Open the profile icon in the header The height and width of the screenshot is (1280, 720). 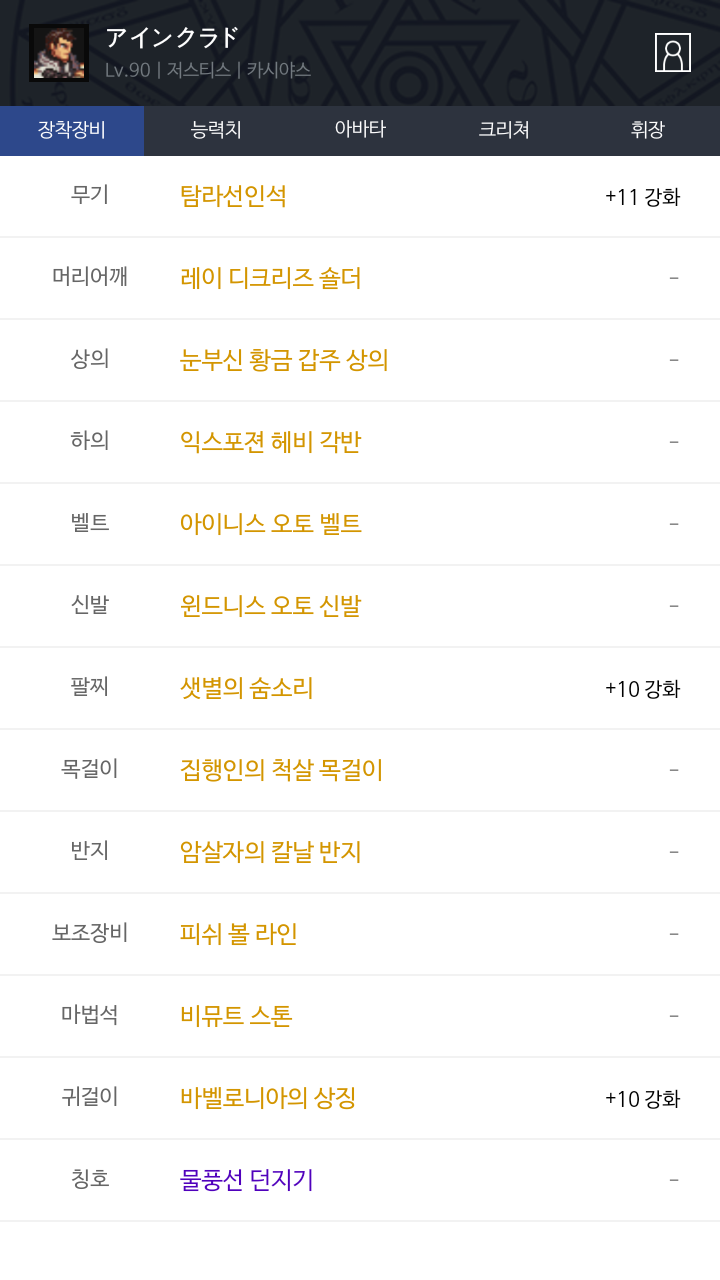tap(673, 52)
